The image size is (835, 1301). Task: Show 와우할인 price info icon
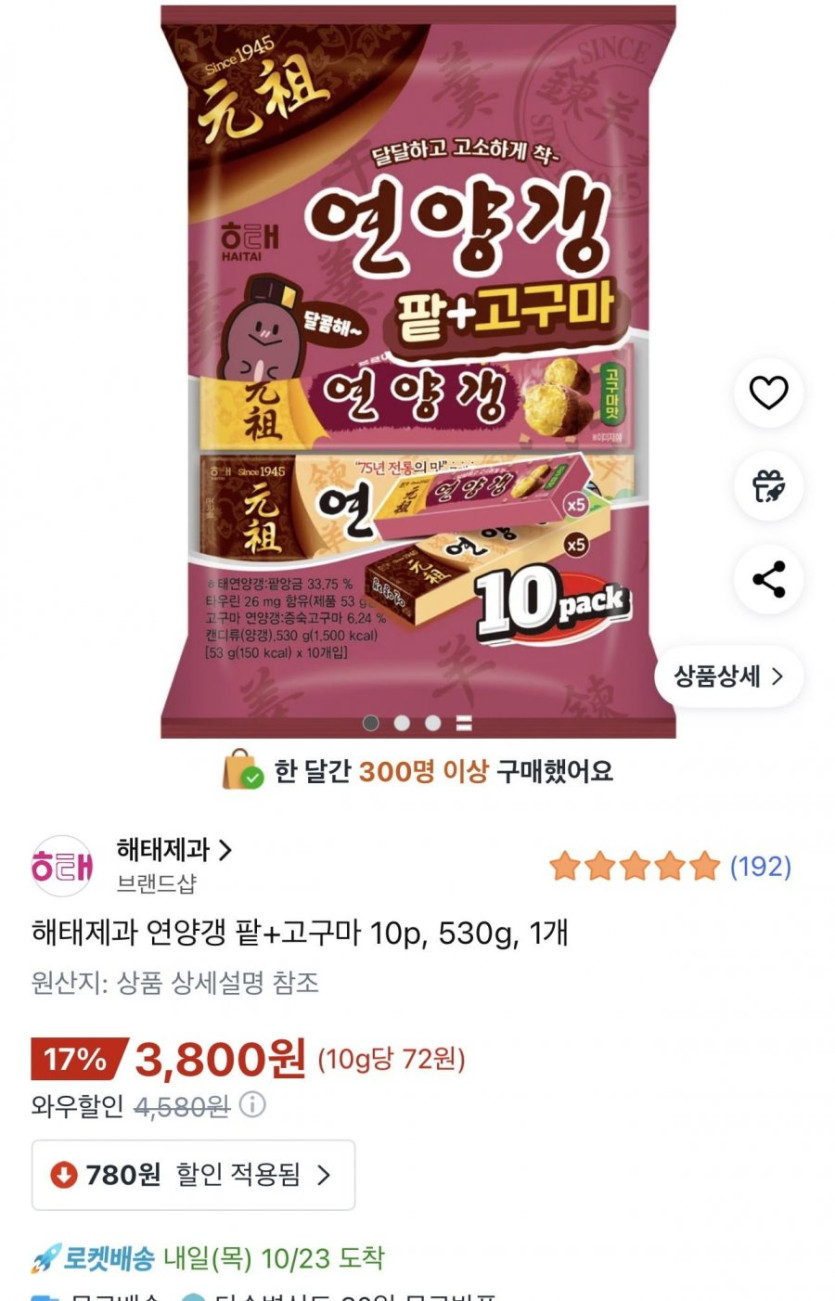[x=254, y=1106]
